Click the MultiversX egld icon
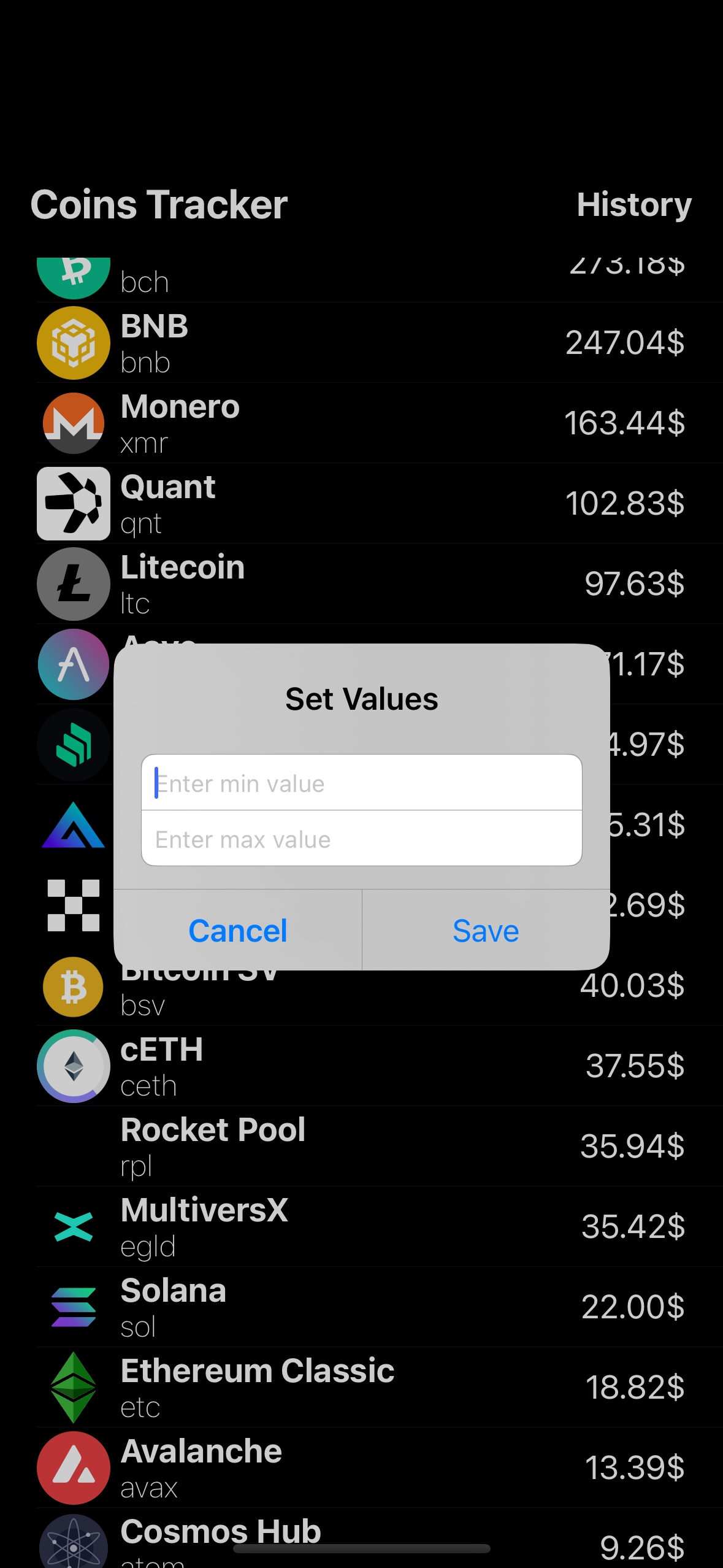The image size is (723, 1568). pos(73,1226)
